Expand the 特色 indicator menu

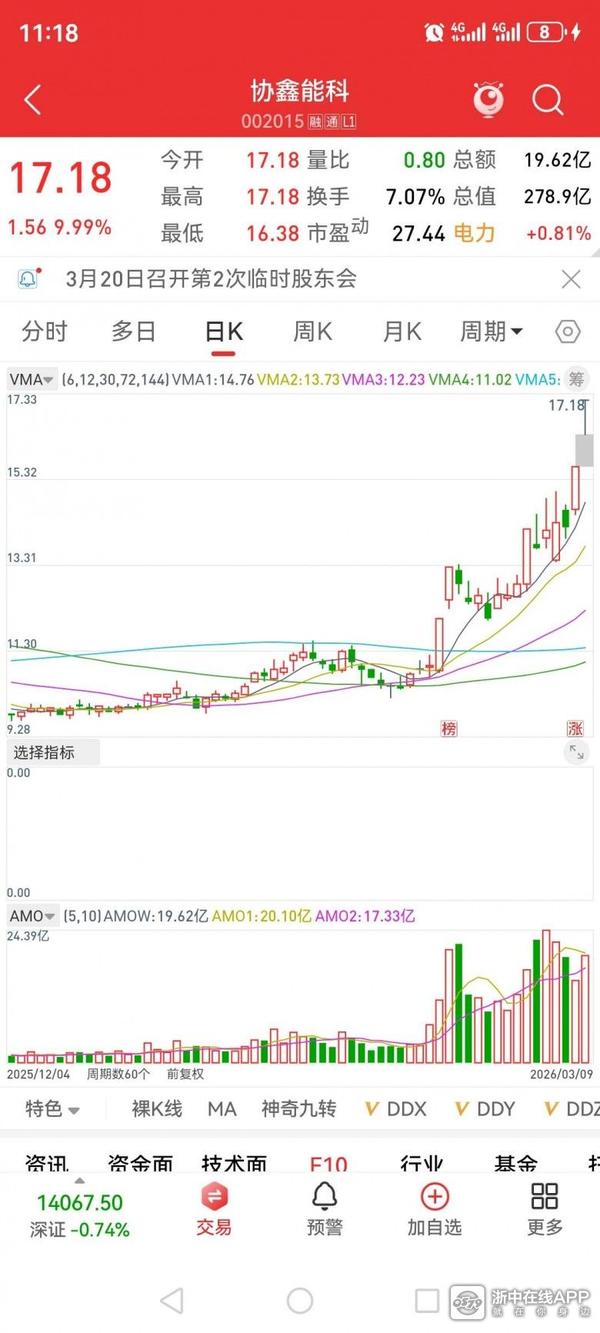point(53,1108)
